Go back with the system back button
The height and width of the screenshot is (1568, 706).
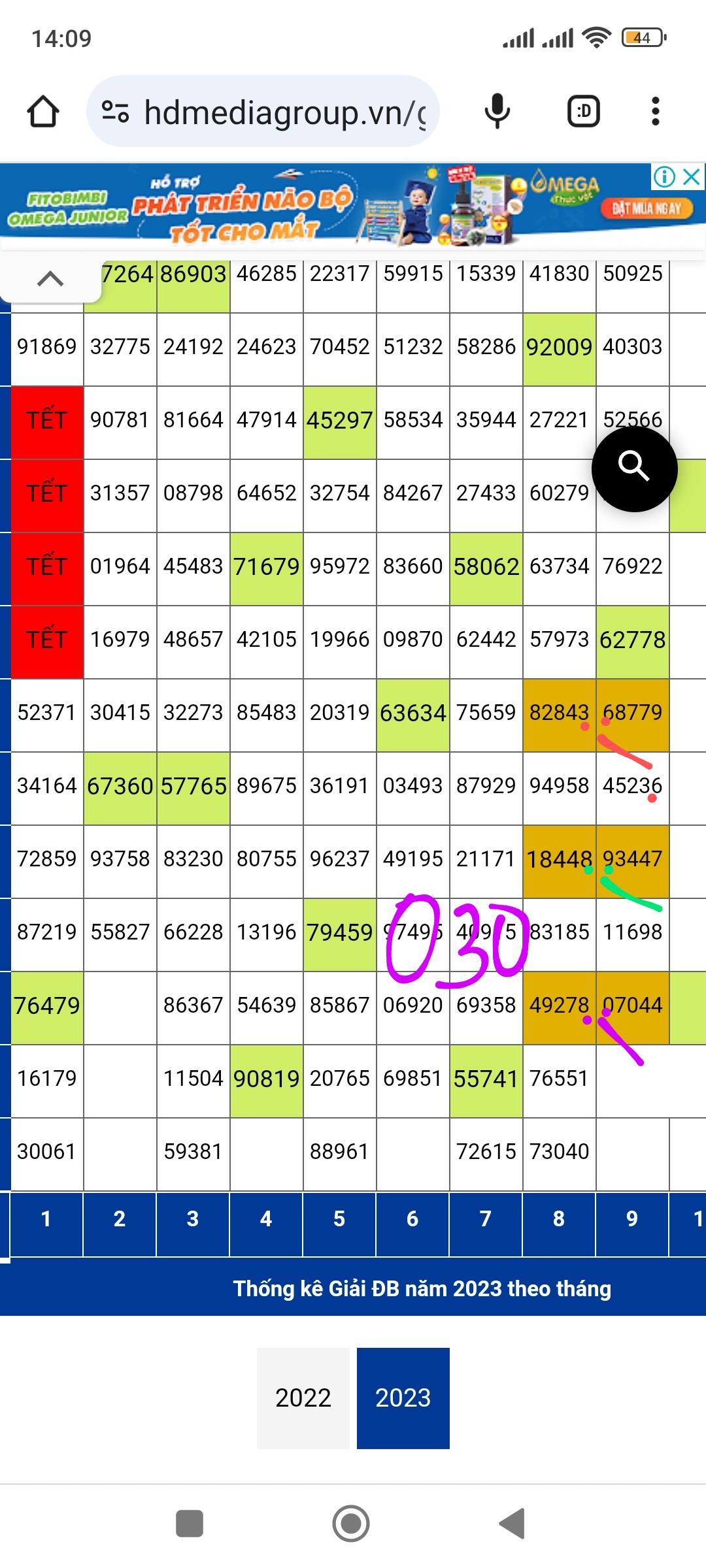coord(512,1524)
